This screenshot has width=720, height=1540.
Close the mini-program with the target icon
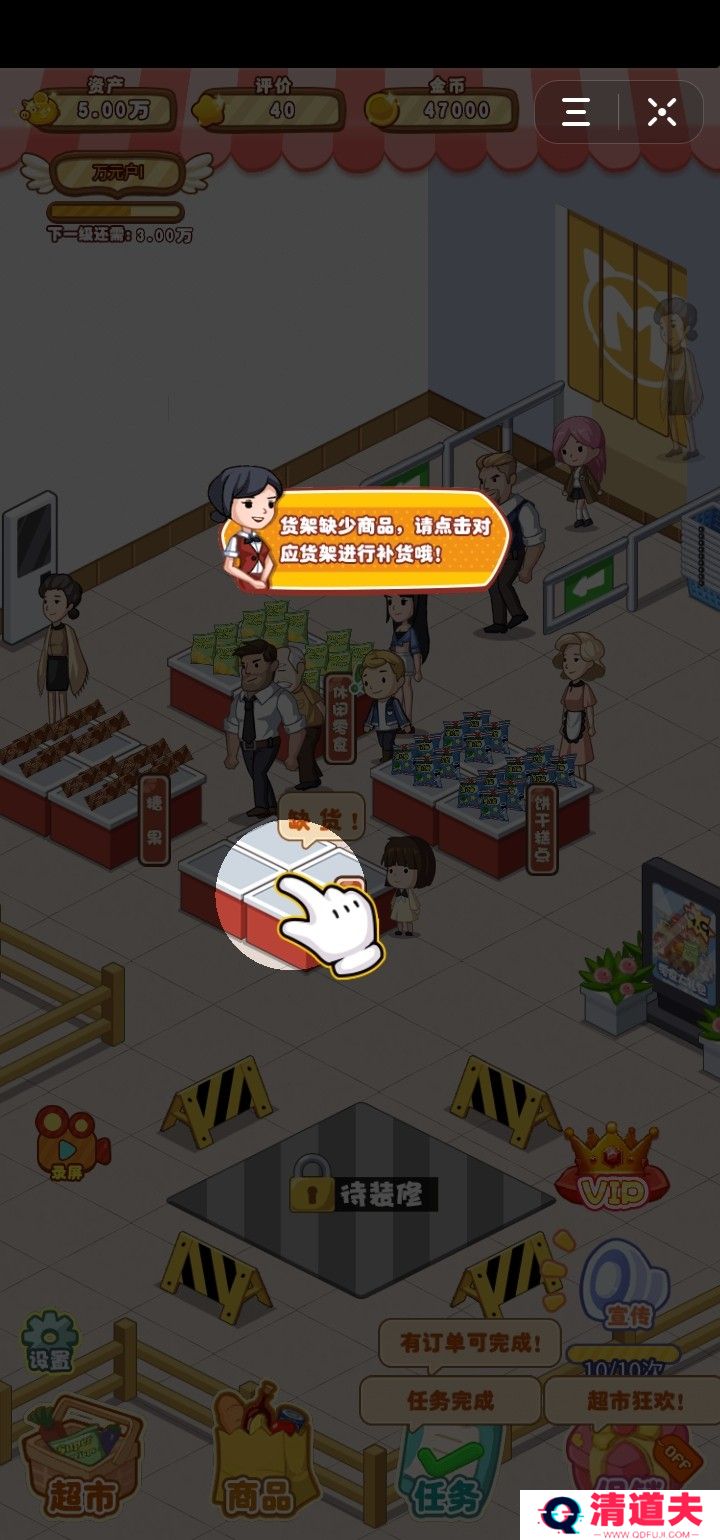click(662, 112)
